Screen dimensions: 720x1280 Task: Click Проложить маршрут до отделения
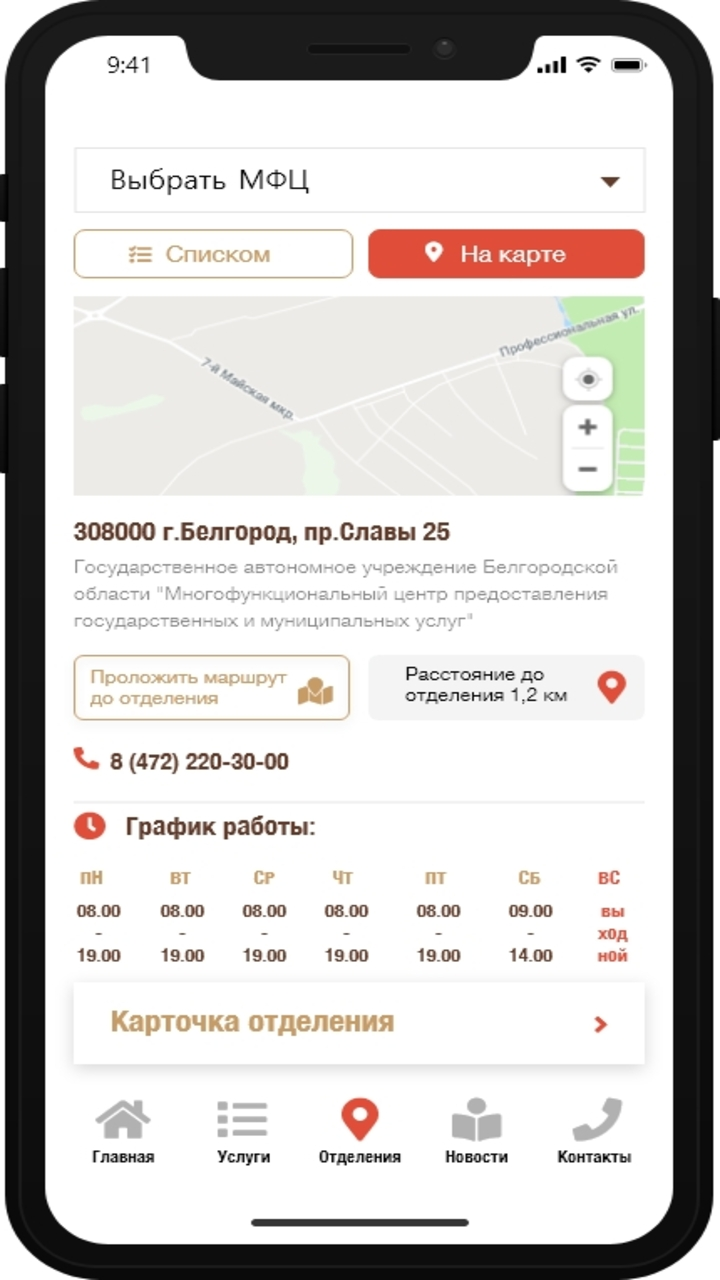[x=212, y=687]
